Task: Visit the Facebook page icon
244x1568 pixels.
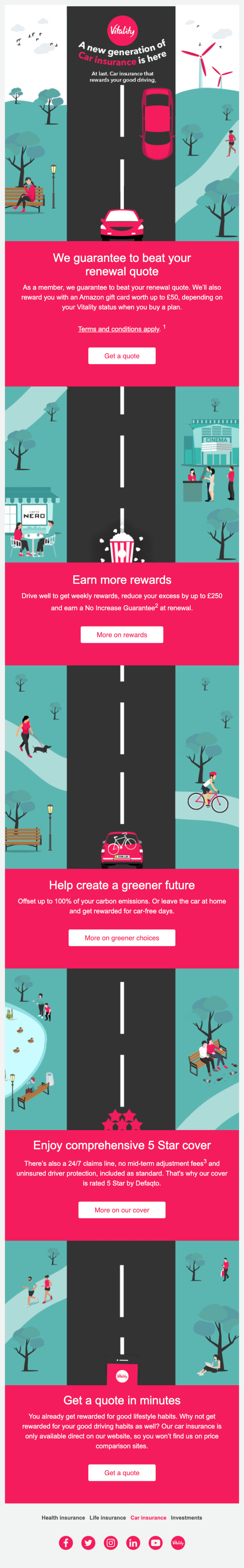Action: click(x=66, y=1543)
